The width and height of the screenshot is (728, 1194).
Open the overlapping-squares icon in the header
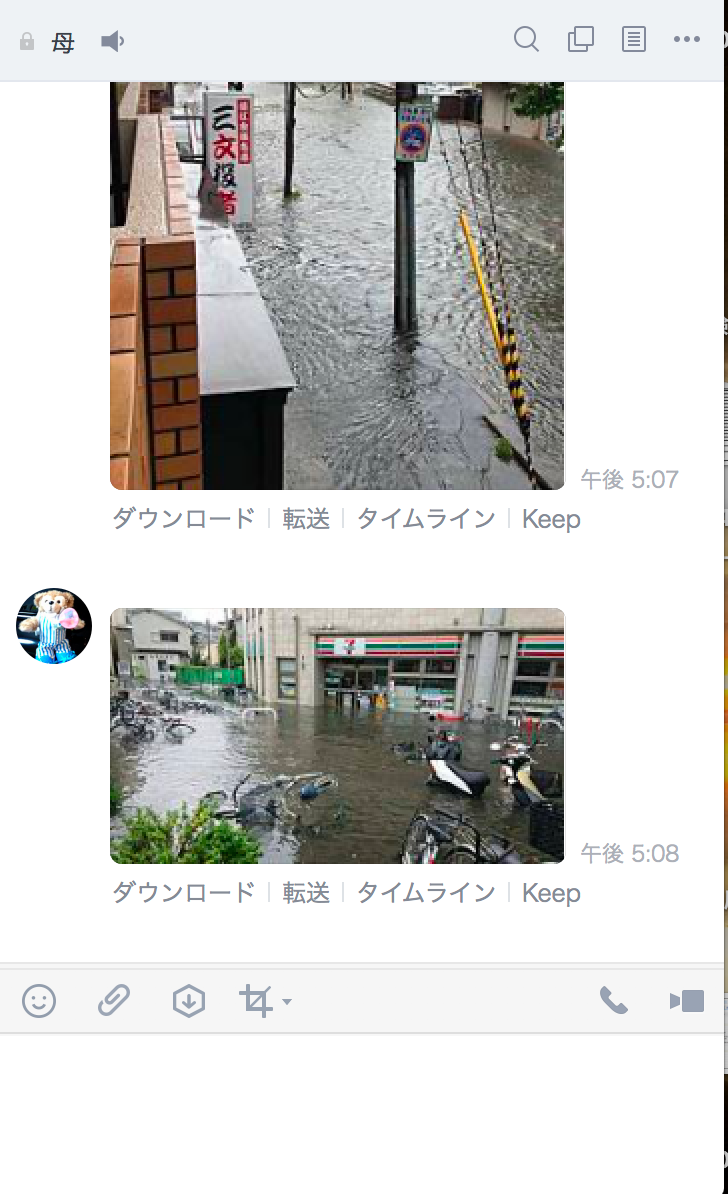pos(581,39)
